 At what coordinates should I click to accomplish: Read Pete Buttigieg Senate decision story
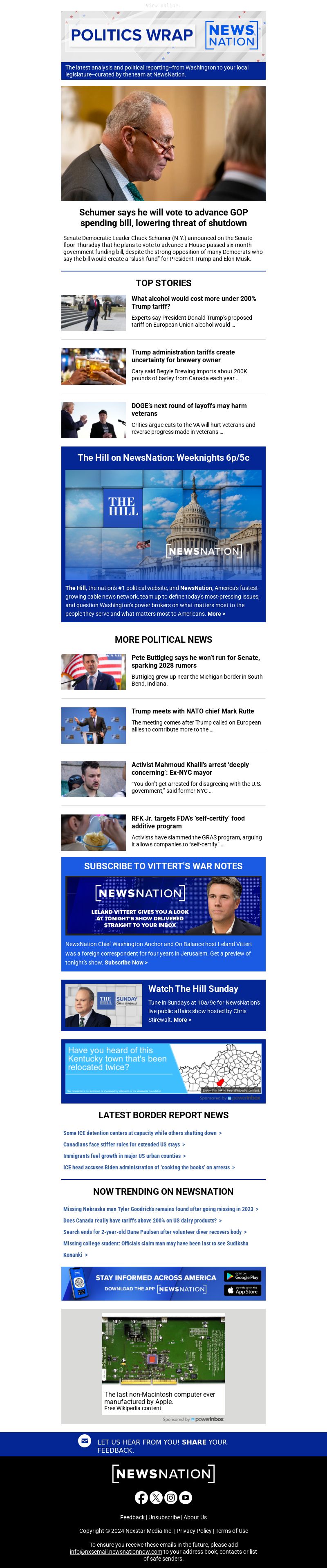coord(195,662)
